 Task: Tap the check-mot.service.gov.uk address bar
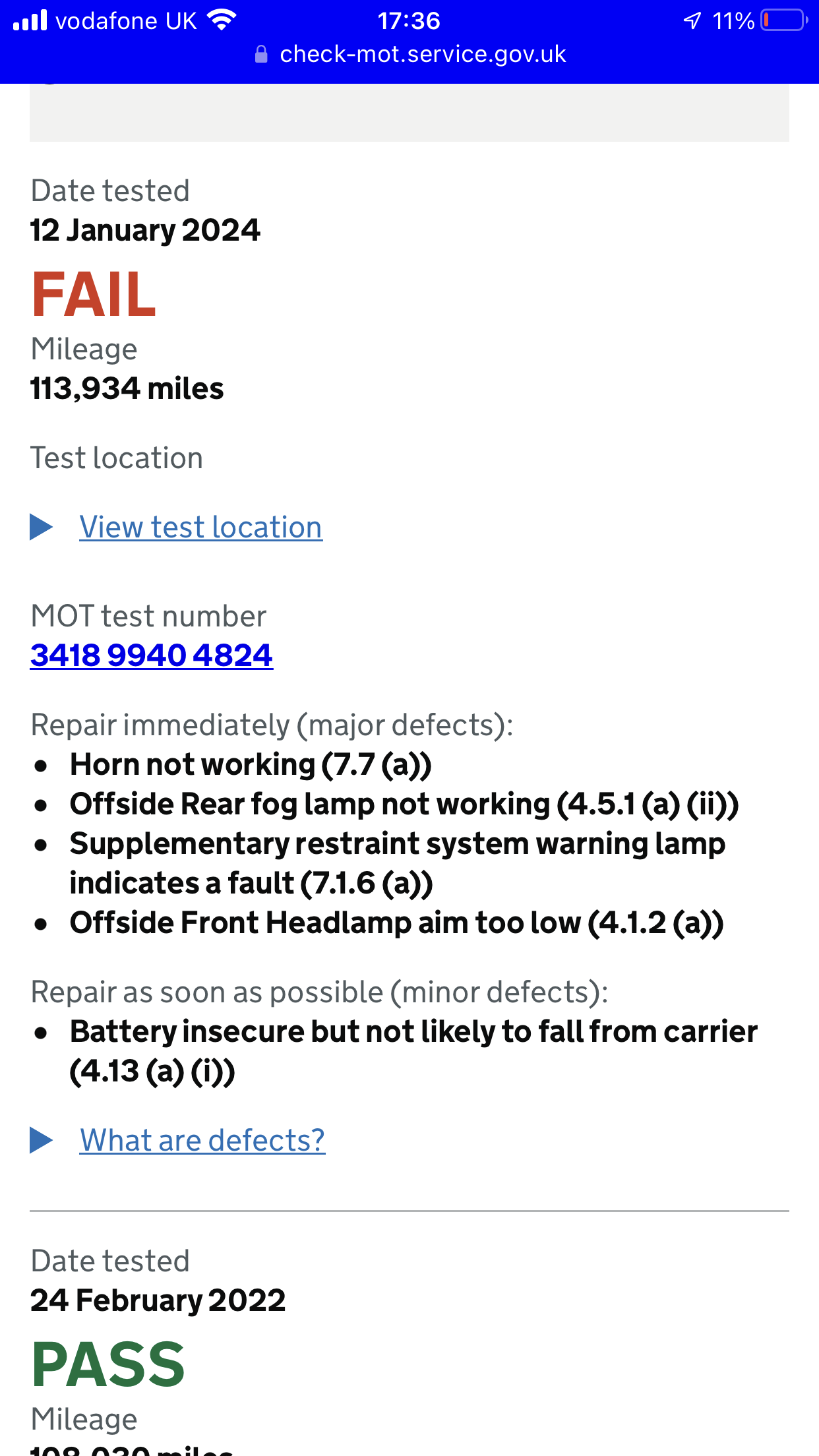pos(410,55)
